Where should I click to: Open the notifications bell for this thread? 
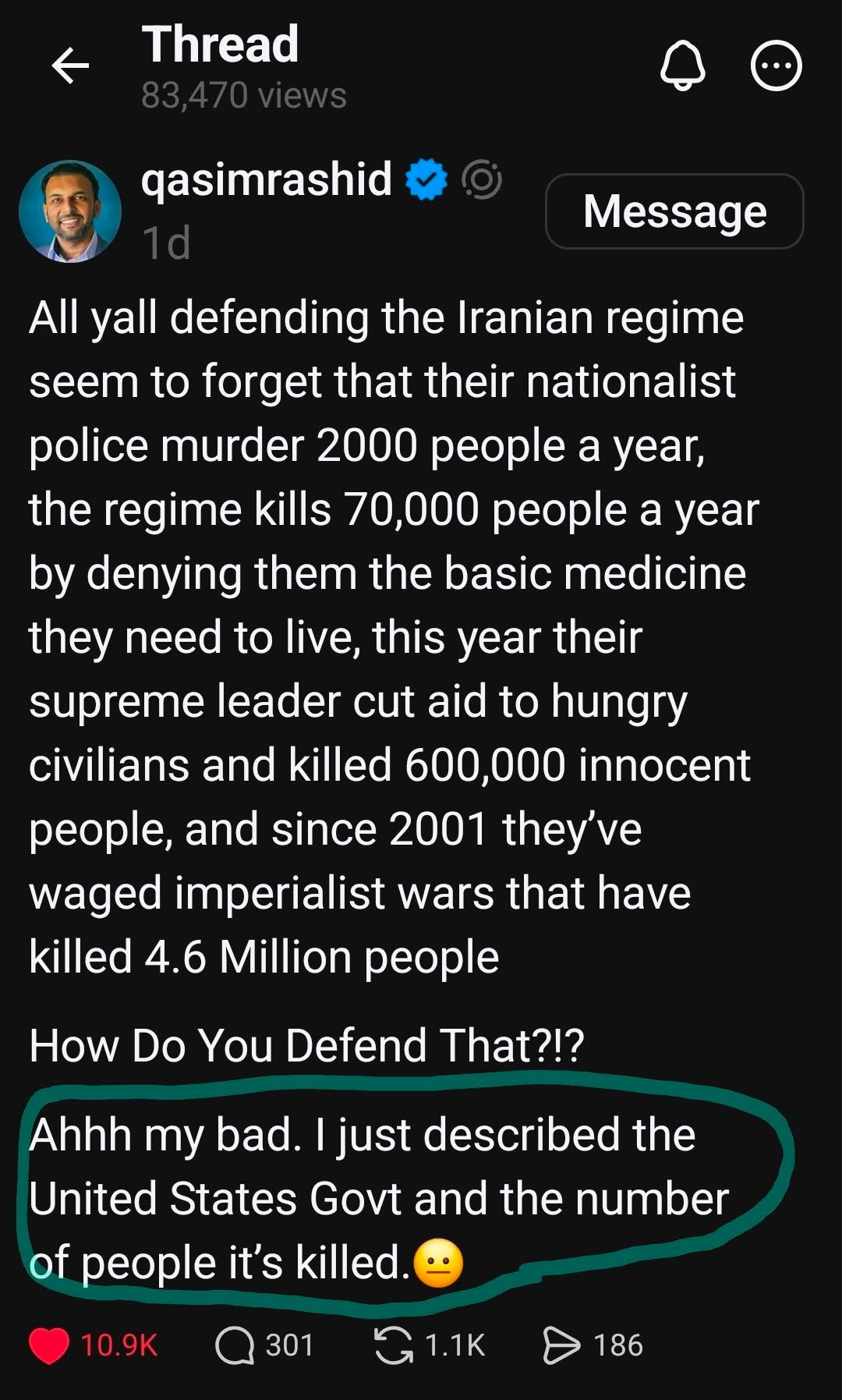coord(683,67)
